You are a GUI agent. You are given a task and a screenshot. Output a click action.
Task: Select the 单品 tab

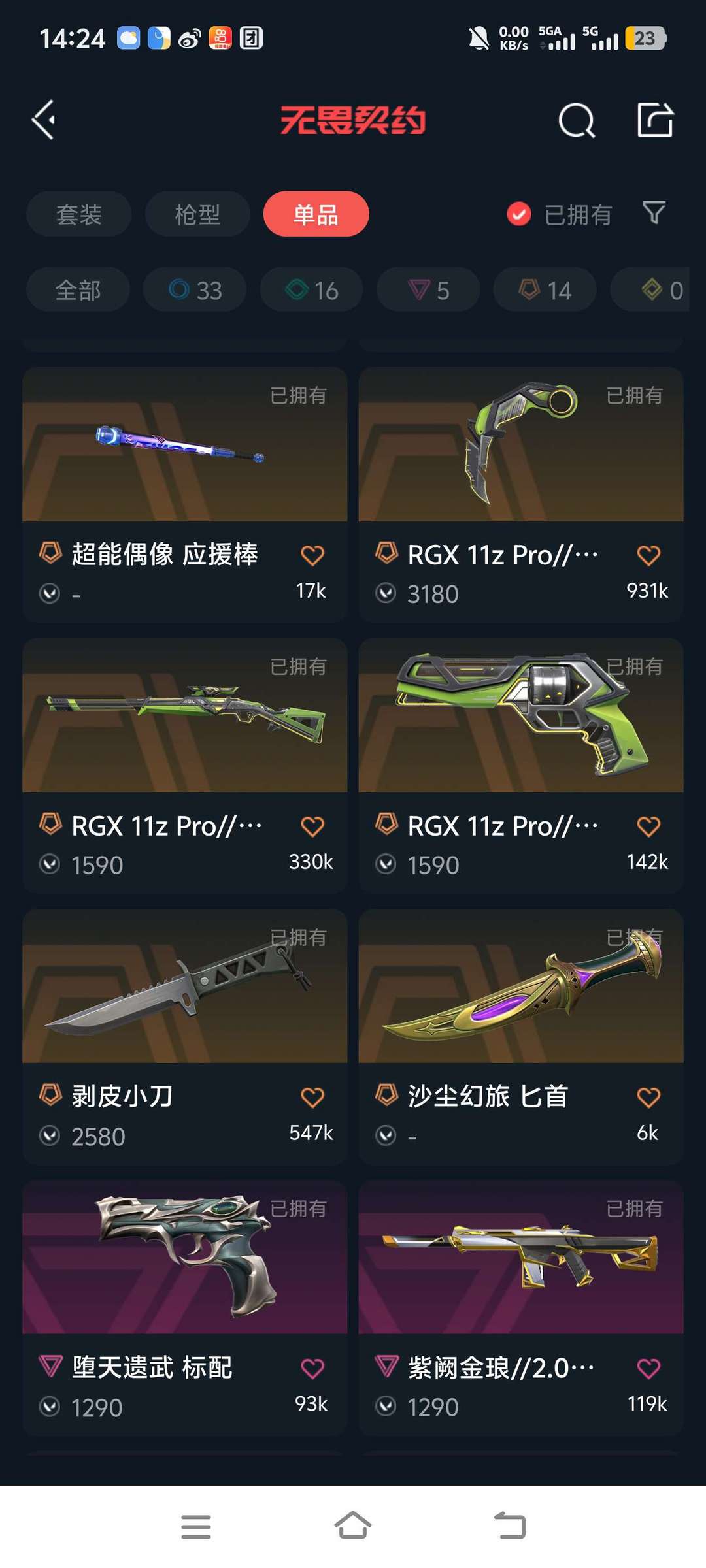(x=316, y=214)
